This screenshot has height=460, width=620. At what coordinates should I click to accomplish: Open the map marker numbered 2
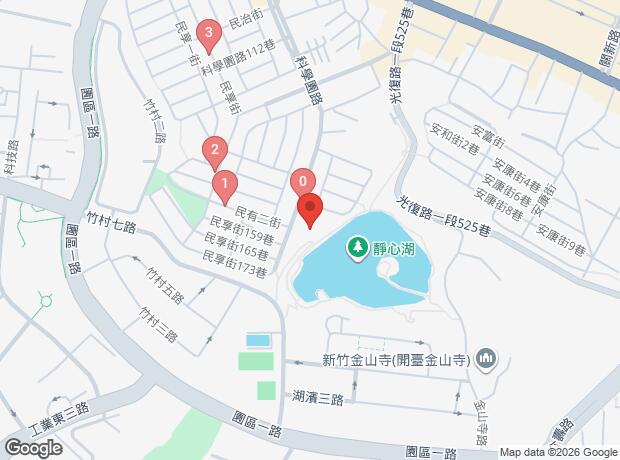(x=215, y=150)
